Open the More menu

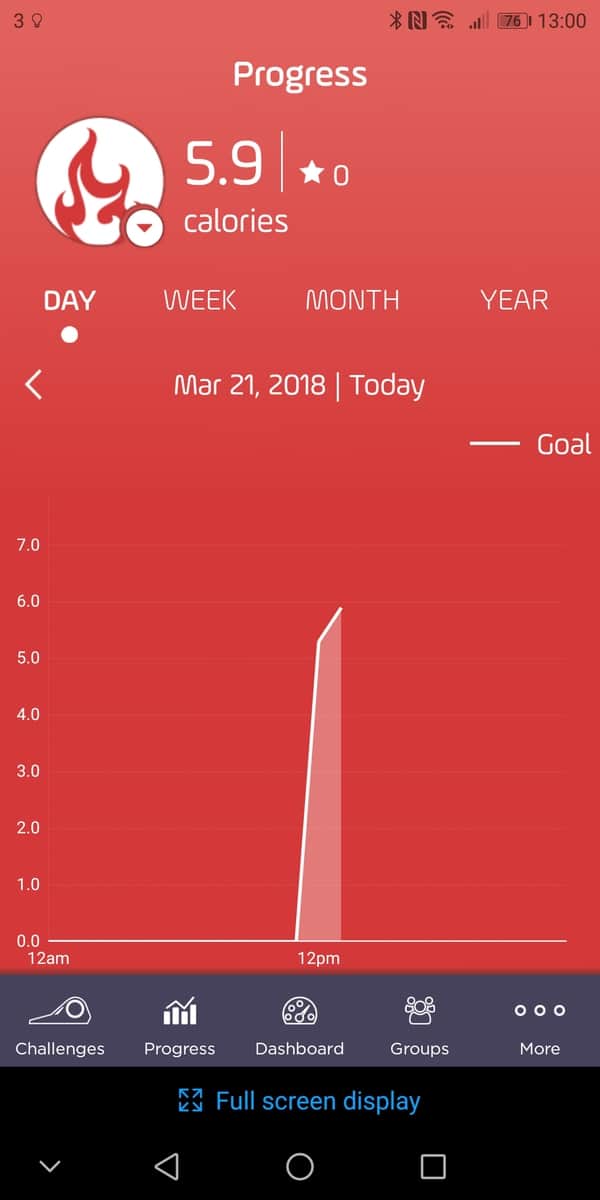(539, 1025)
